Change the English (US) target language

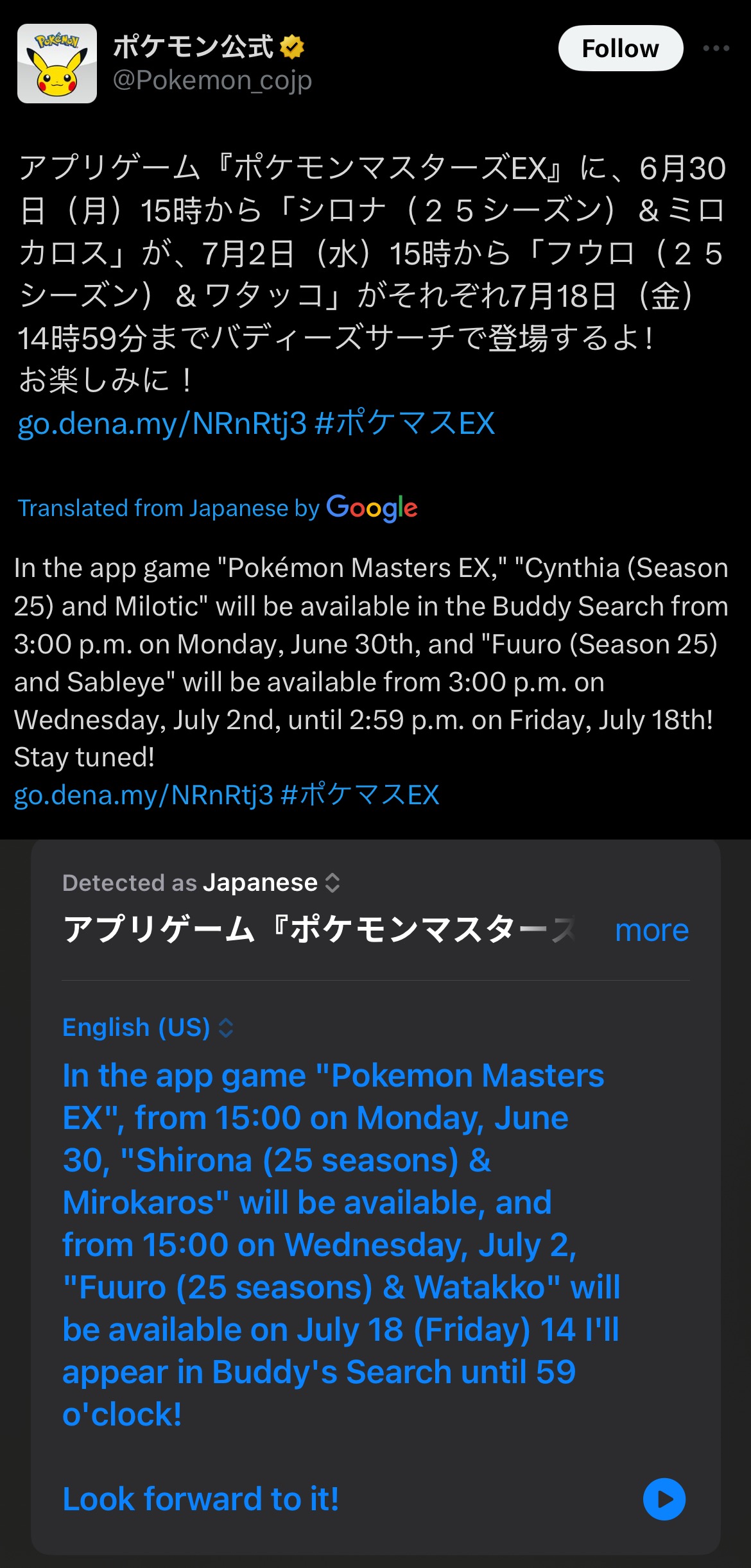click(148, 1028)
